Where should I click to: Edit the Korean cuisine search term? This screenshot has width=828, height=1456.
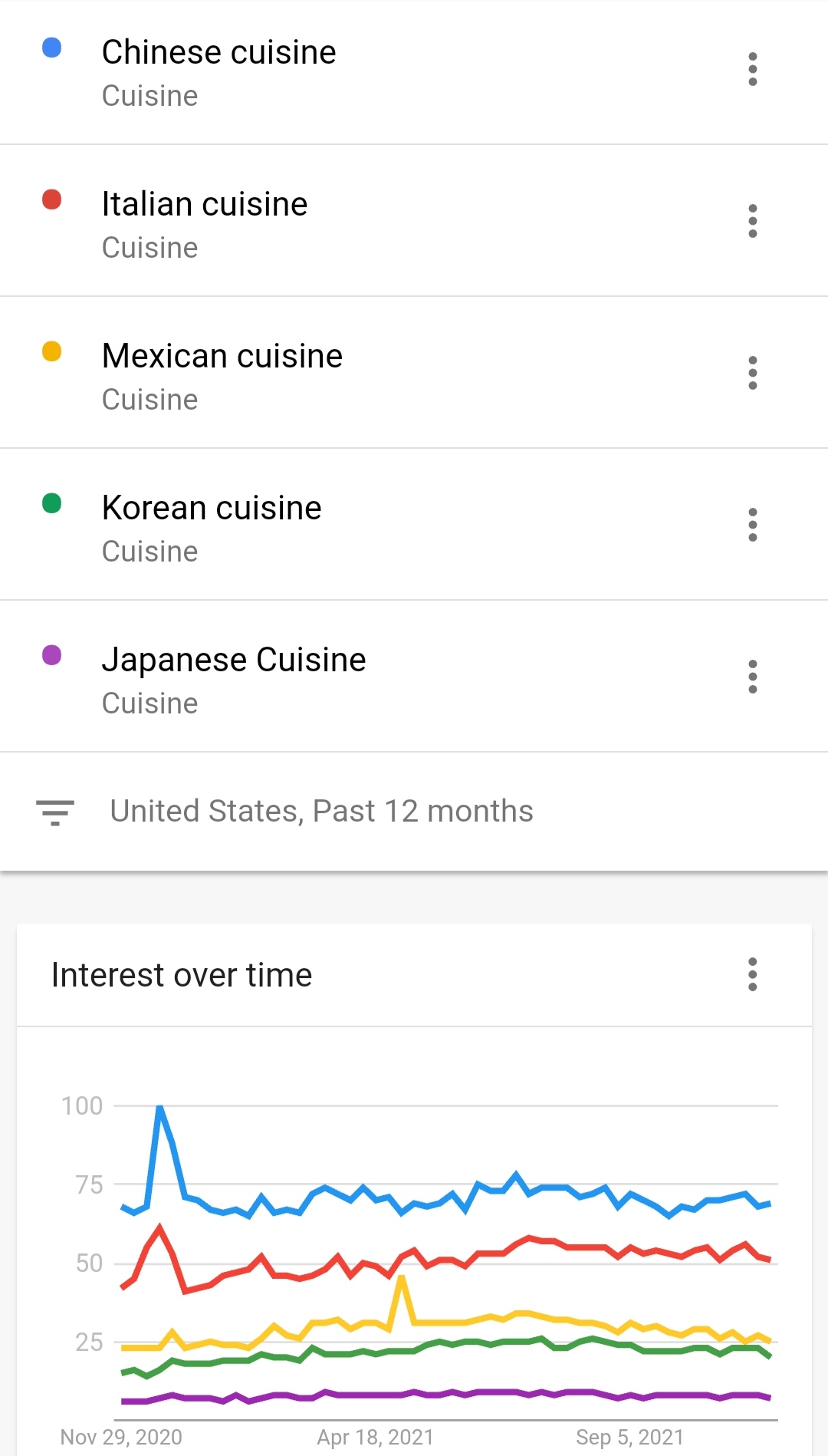(212, 509)
